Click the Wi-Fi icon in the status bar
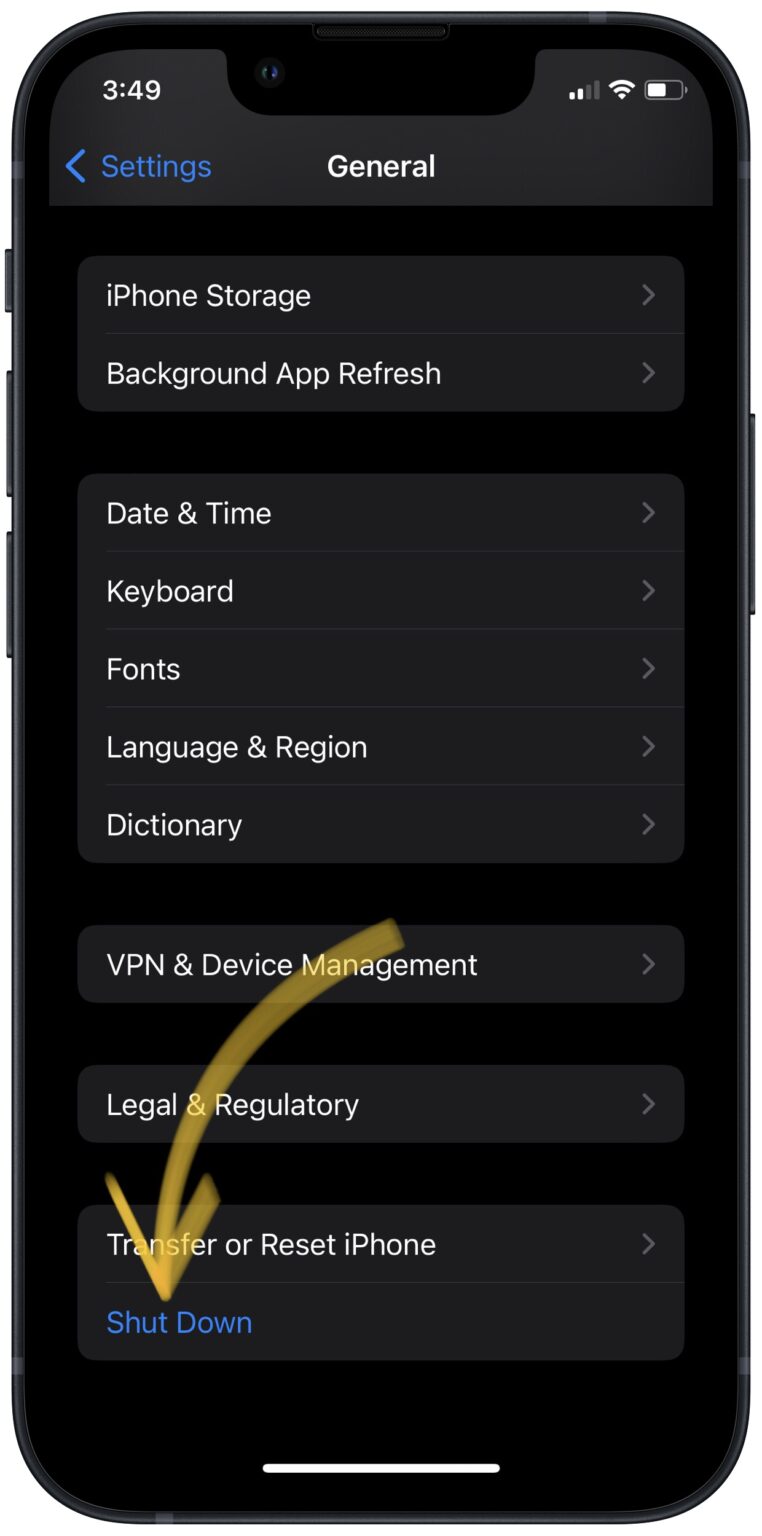Screen dimensions: 762x1536 point(621,90)
